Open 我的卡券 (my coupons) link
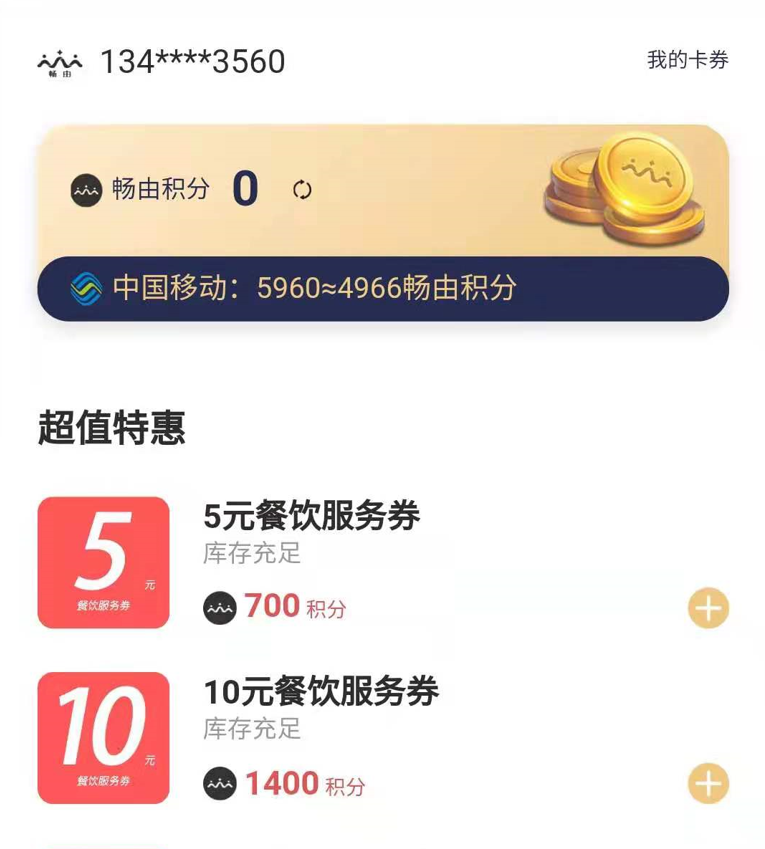765x849 pixels. (687, 60)
